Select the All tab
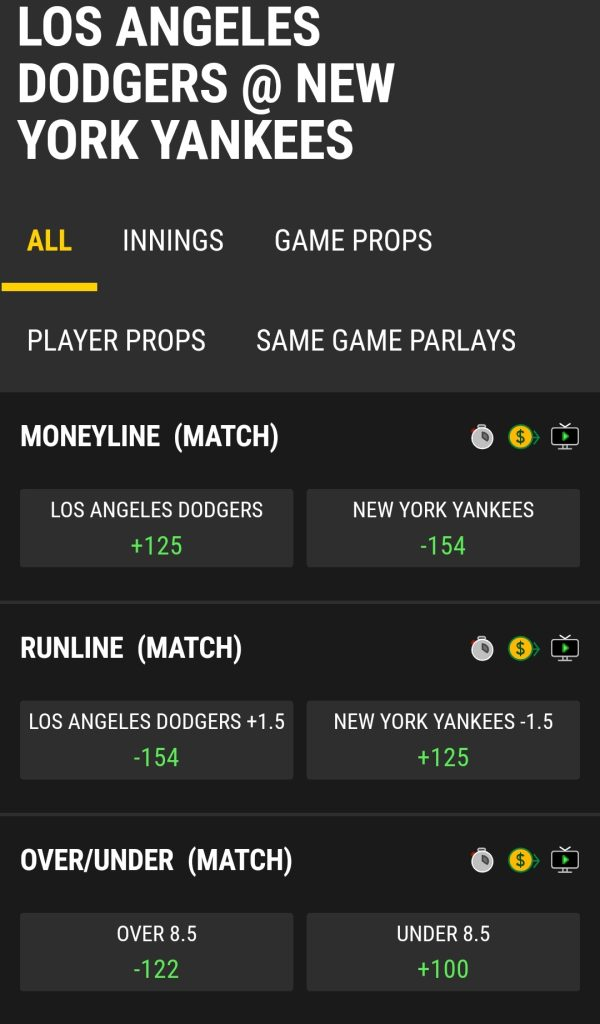Screen dimensions: 600x1024 49,241
